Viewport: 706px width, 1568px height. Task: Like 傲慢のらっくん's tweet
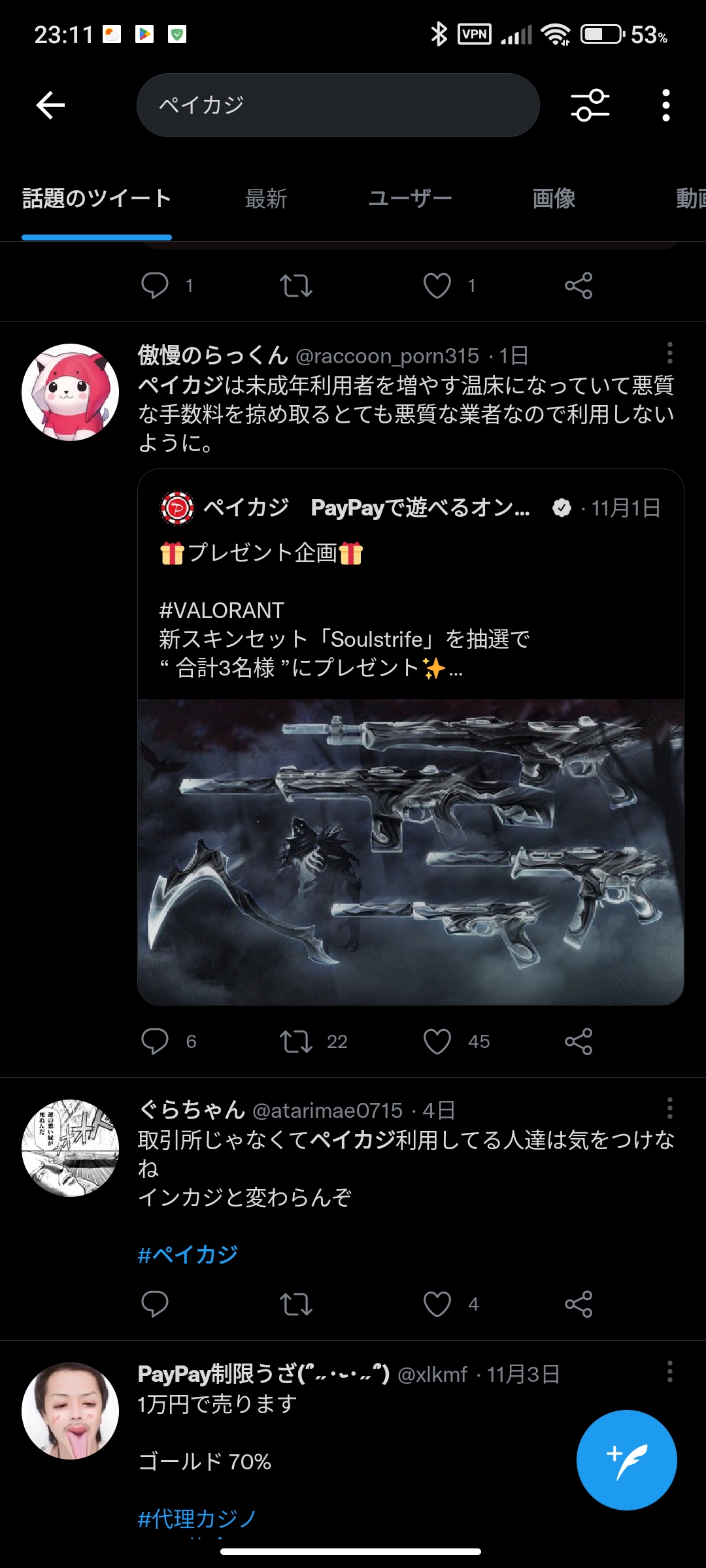(437, 1041)
